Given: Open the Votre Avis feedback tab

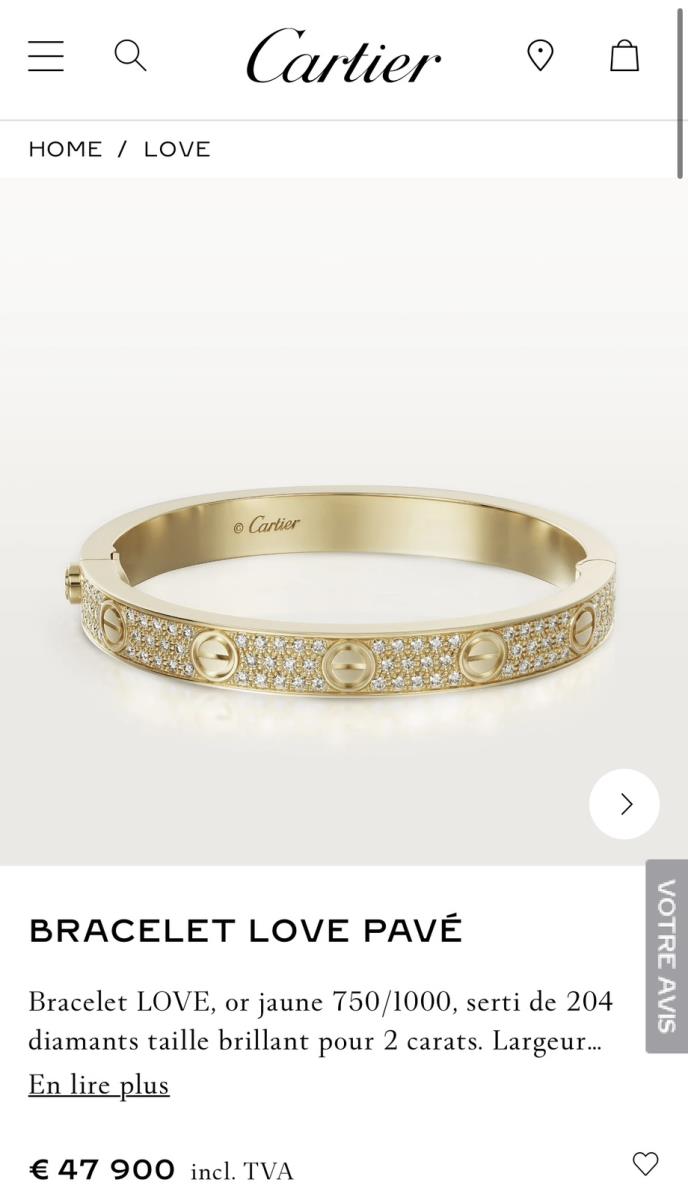Looking at the screenshot, I should click(x=666, y=955).
